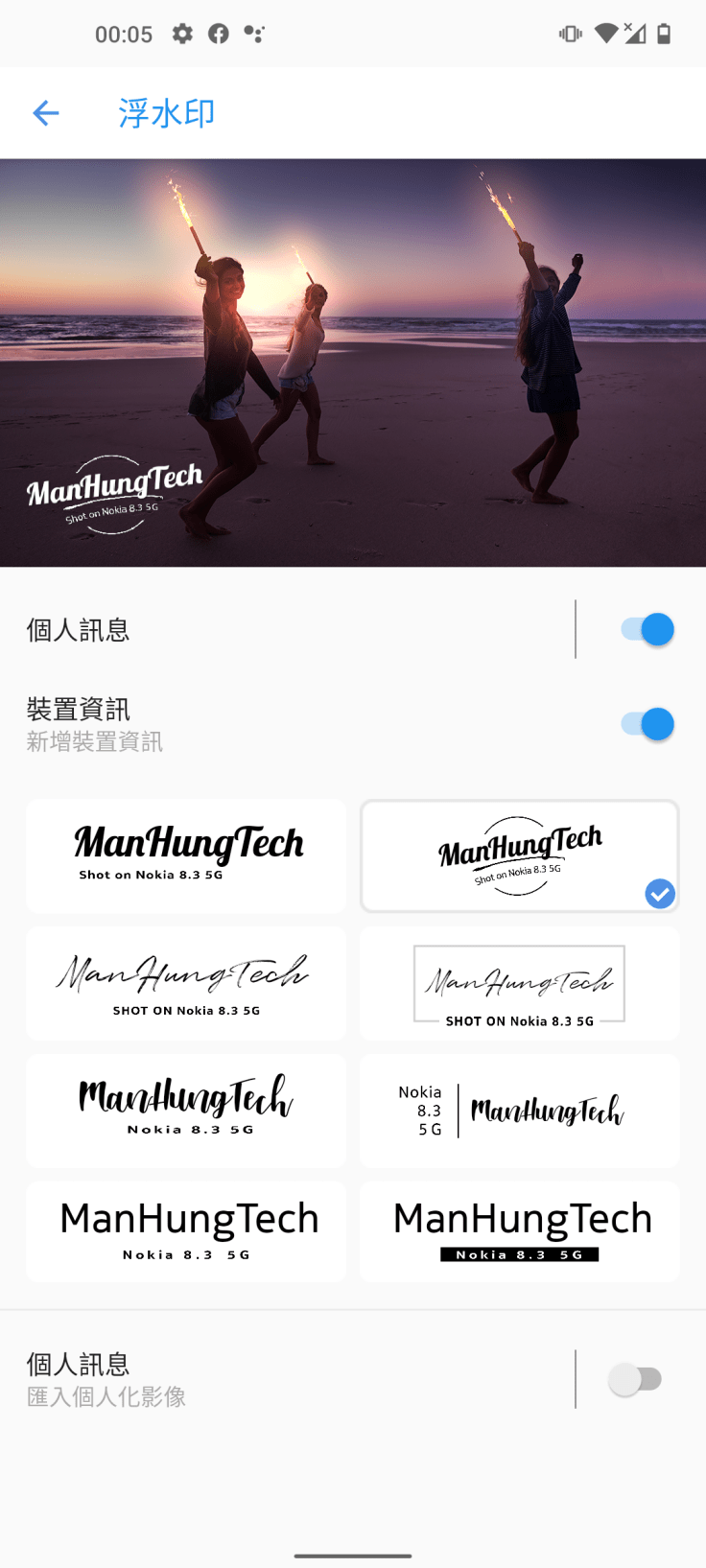
Task: Turn off the enabled 個人訊息 switch
Action: pyautogui.click(x=647, y=630)
